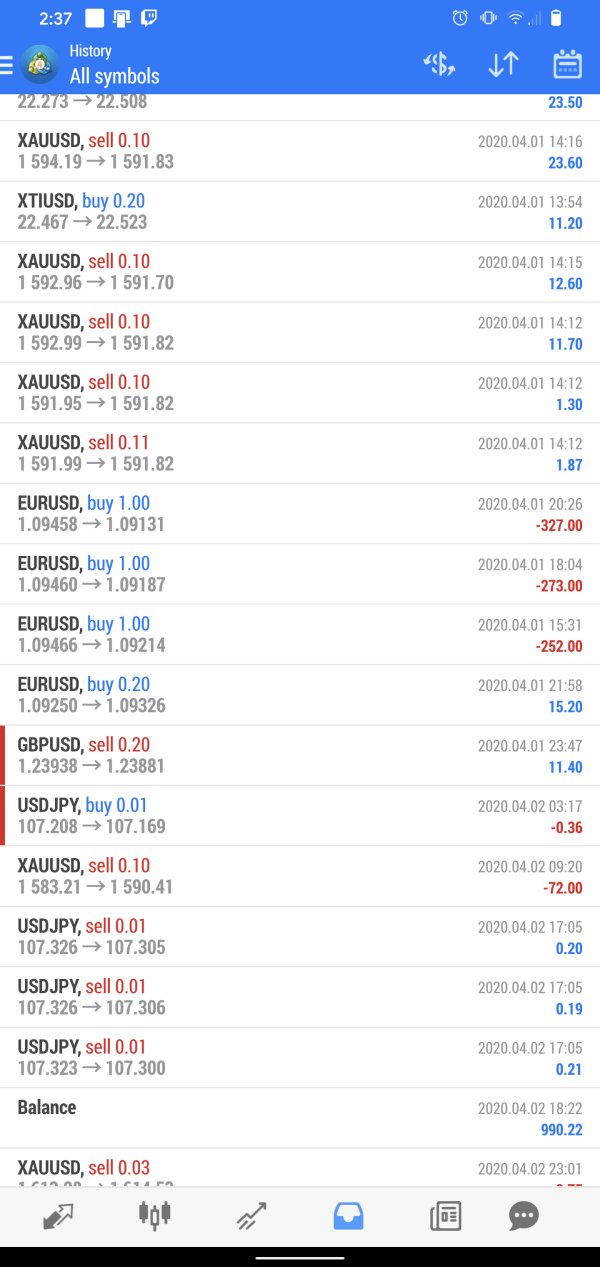Change the history sort order
The image size is (600, 1267).
click(503, 64)
